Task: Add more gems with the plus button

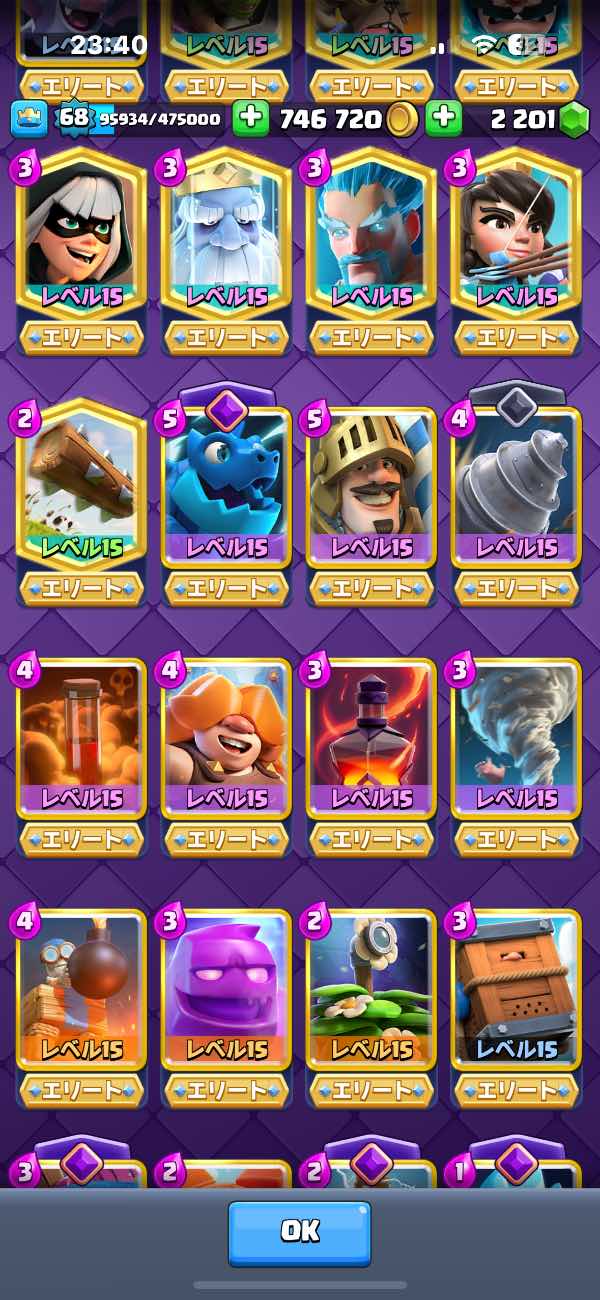Action: tap(443, 119)
